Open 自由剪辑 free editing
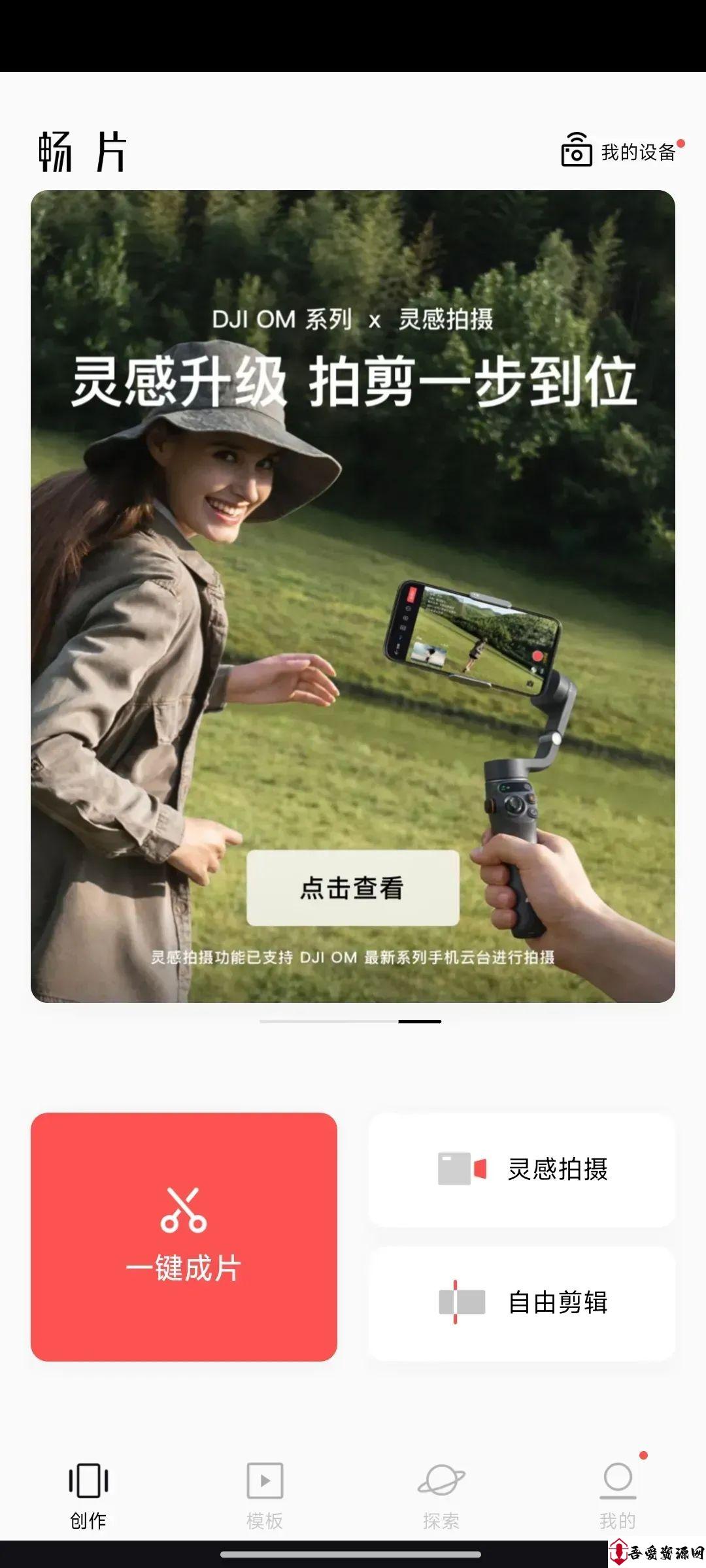 (x=522, y=1303)
